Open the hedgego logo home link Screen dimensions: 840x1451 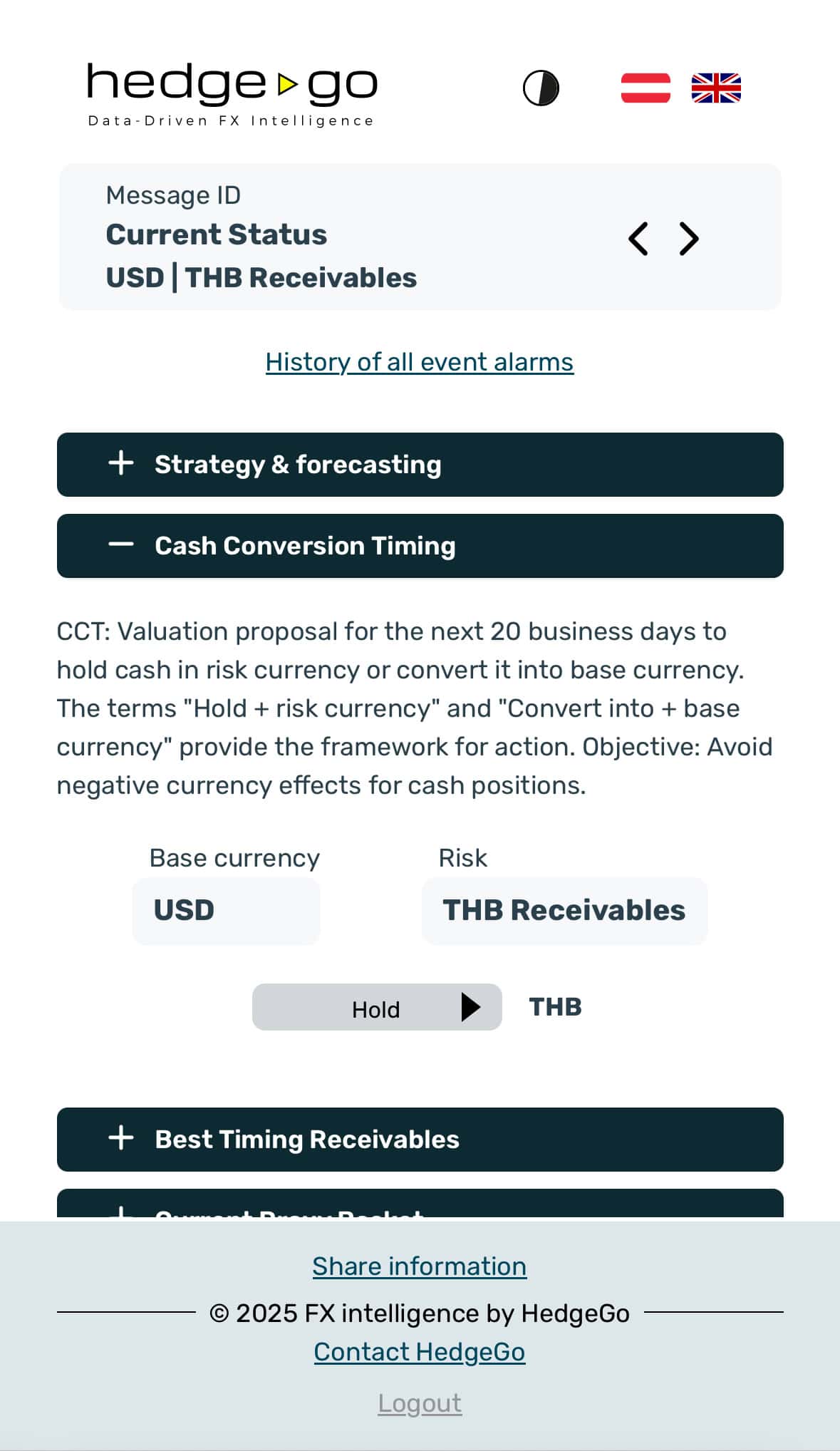(x=232, y=94)
